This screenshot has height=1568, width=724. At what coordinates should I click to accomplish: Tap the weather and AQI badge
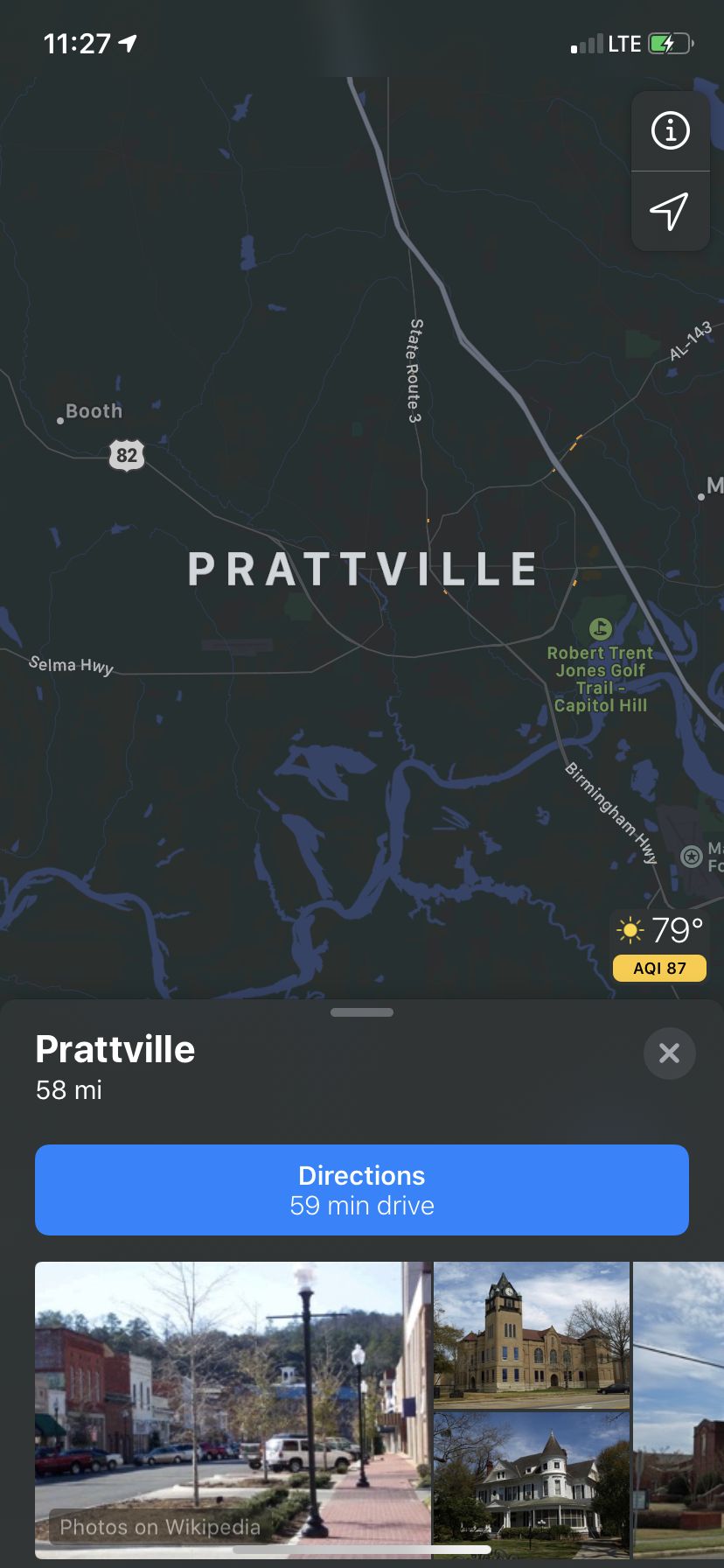tap(659, 946)
